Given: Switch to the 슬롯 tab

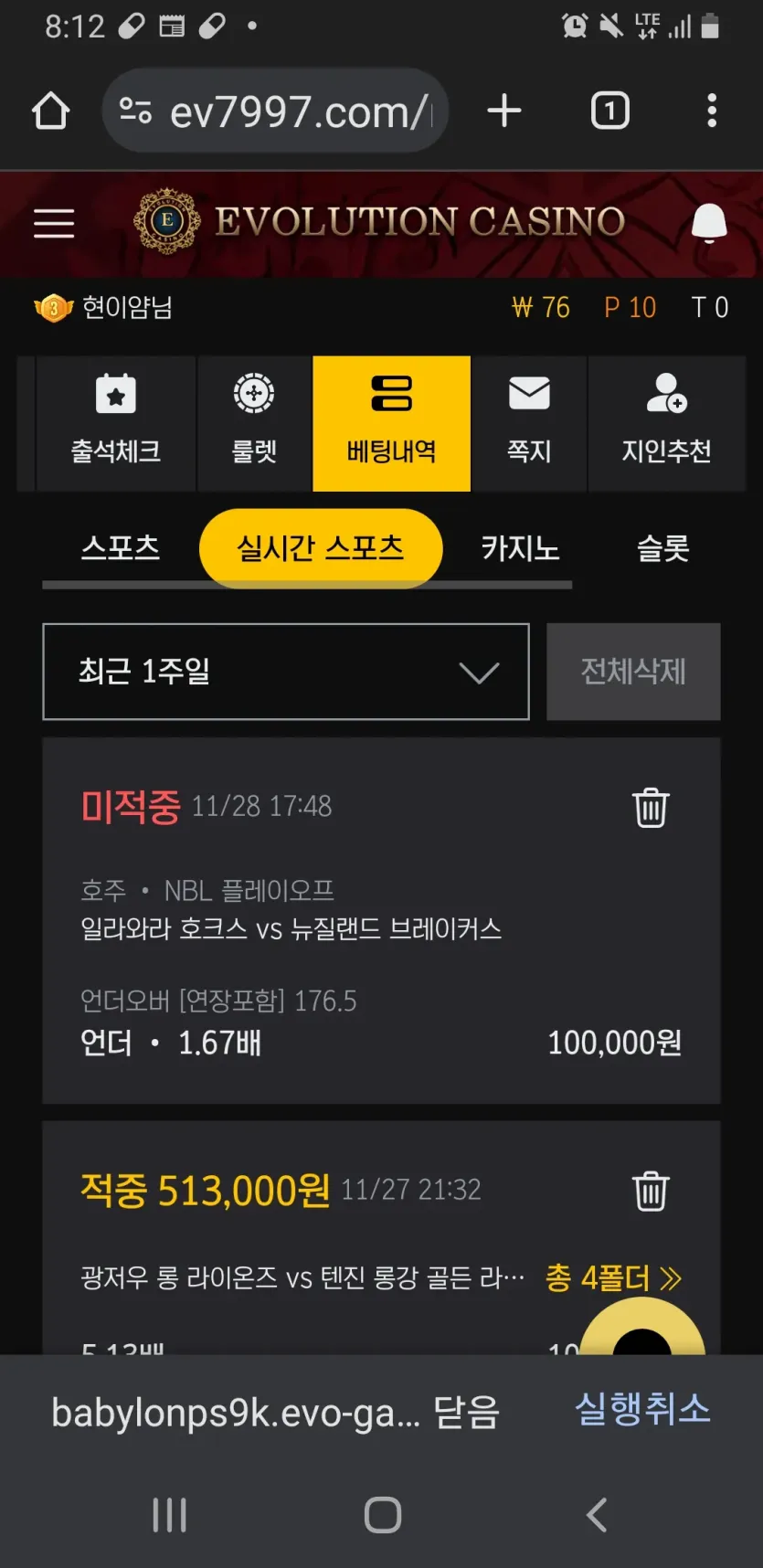Looking at the screenshot, I should [x=662, y=548].
